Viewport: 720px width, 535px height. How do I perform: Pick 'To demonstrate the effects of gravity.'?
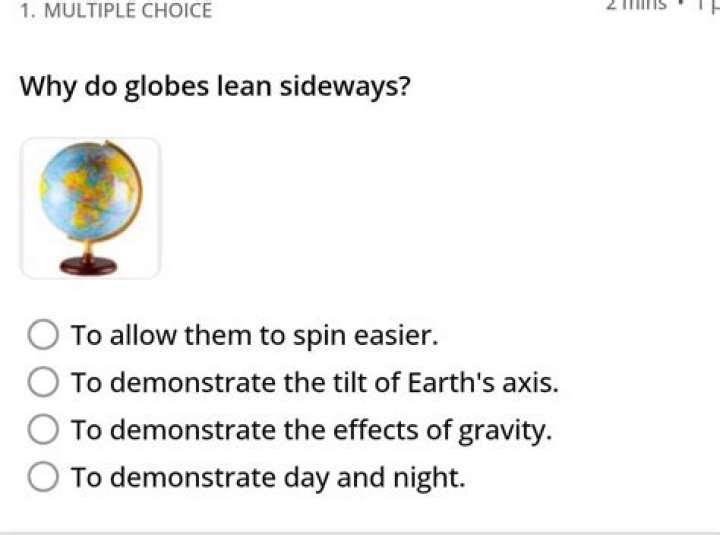[42, 430]
